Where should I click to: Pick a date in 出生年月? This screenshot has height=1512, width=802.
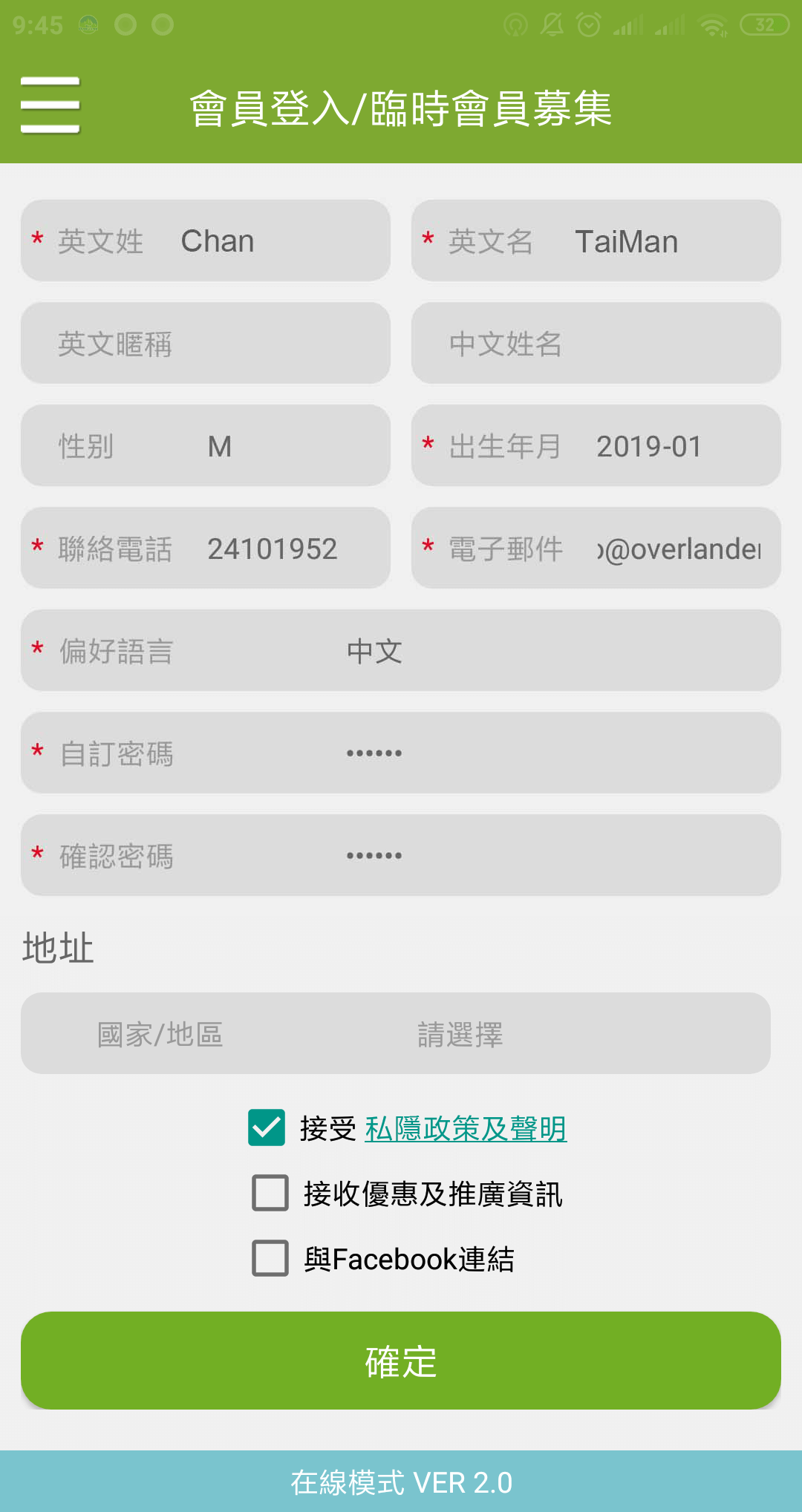[x=596, y=445]
